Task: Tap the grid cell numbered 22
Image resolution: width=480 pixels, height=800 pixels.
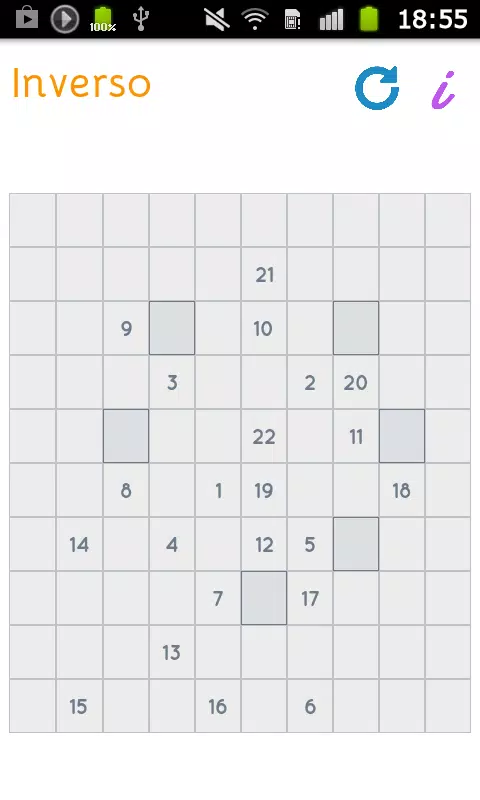Action: [x=264, y=436]
